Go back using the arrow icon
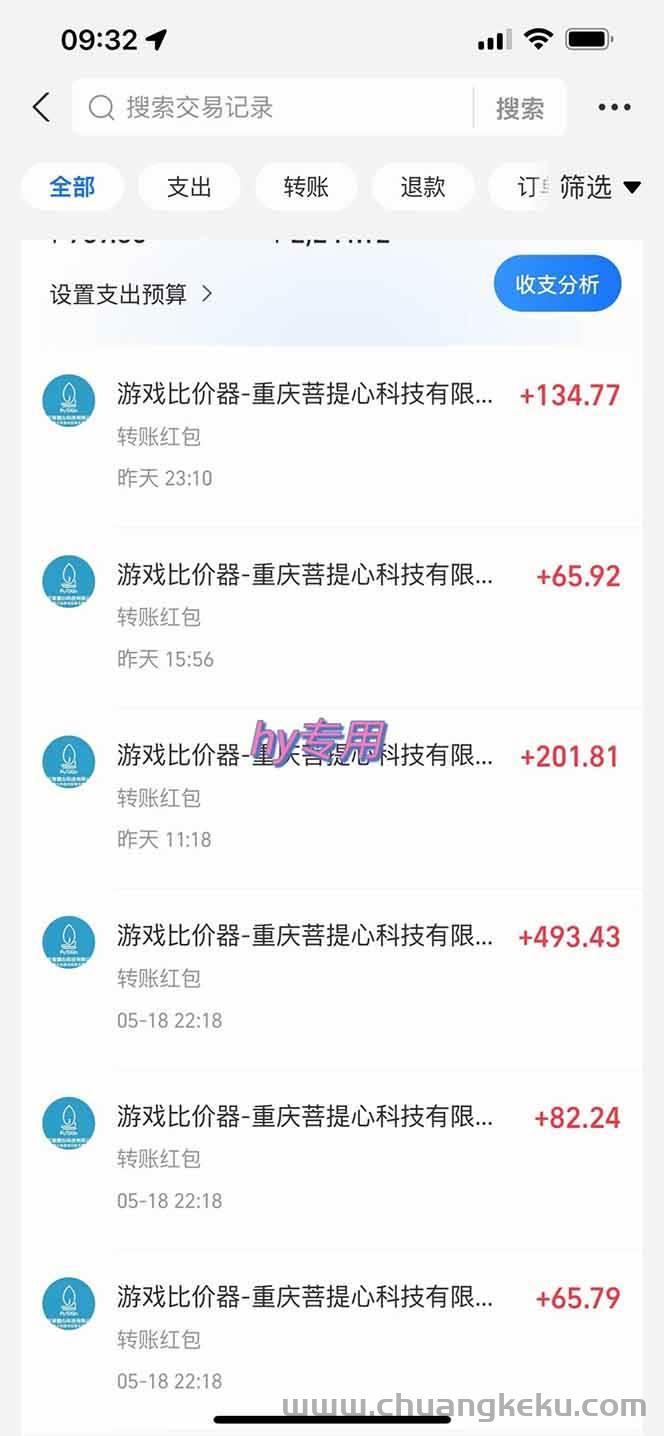 (x=41, y=107)
